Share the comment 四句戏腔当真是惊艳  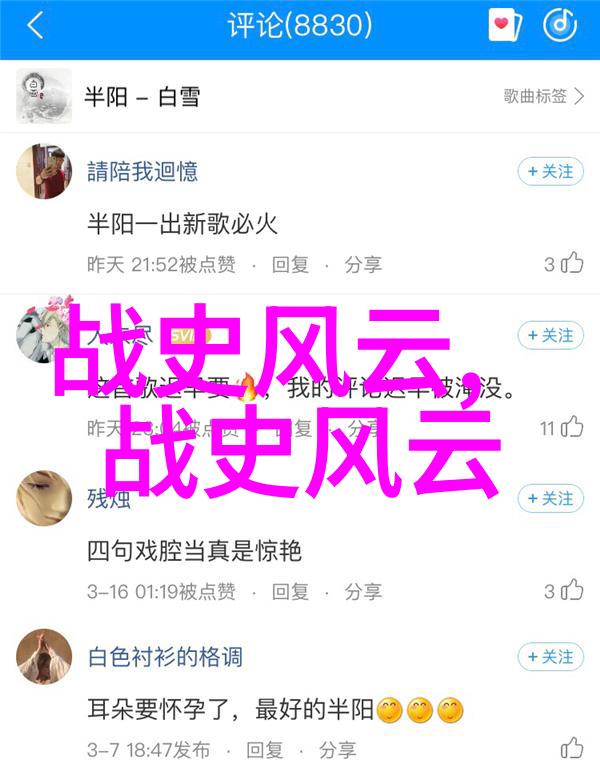(x=363, y=591)
